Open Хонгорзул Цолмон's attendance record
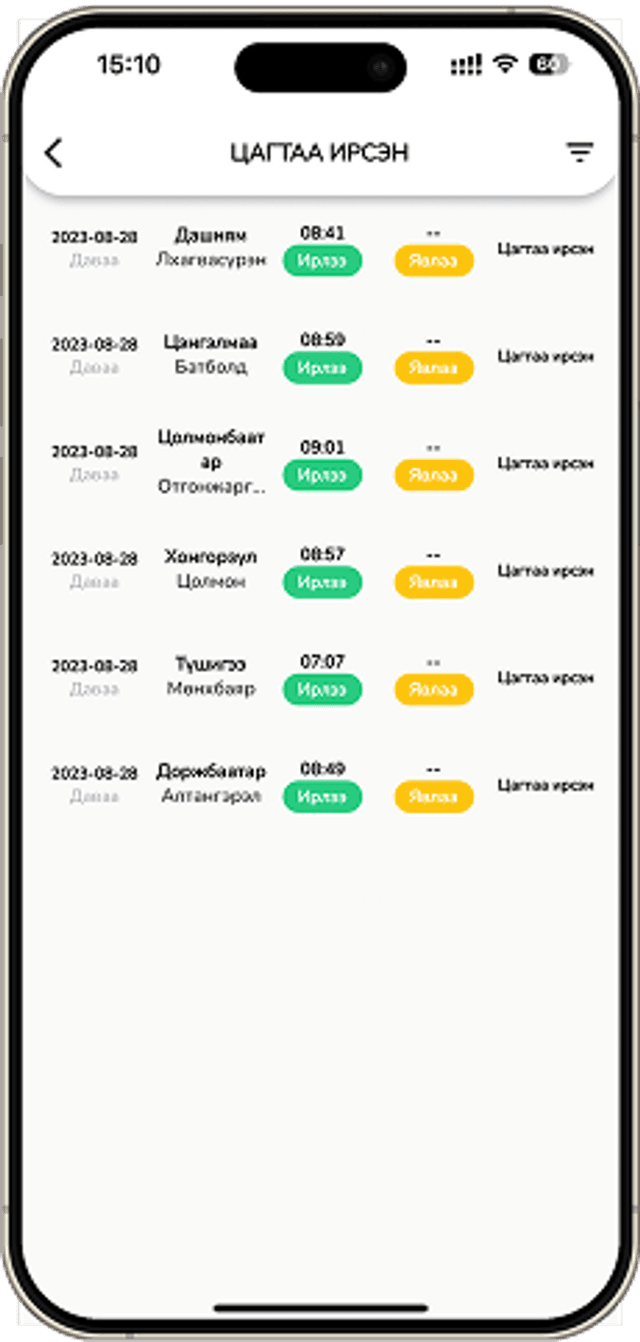 pyautogui.click(x=211, y=569)
